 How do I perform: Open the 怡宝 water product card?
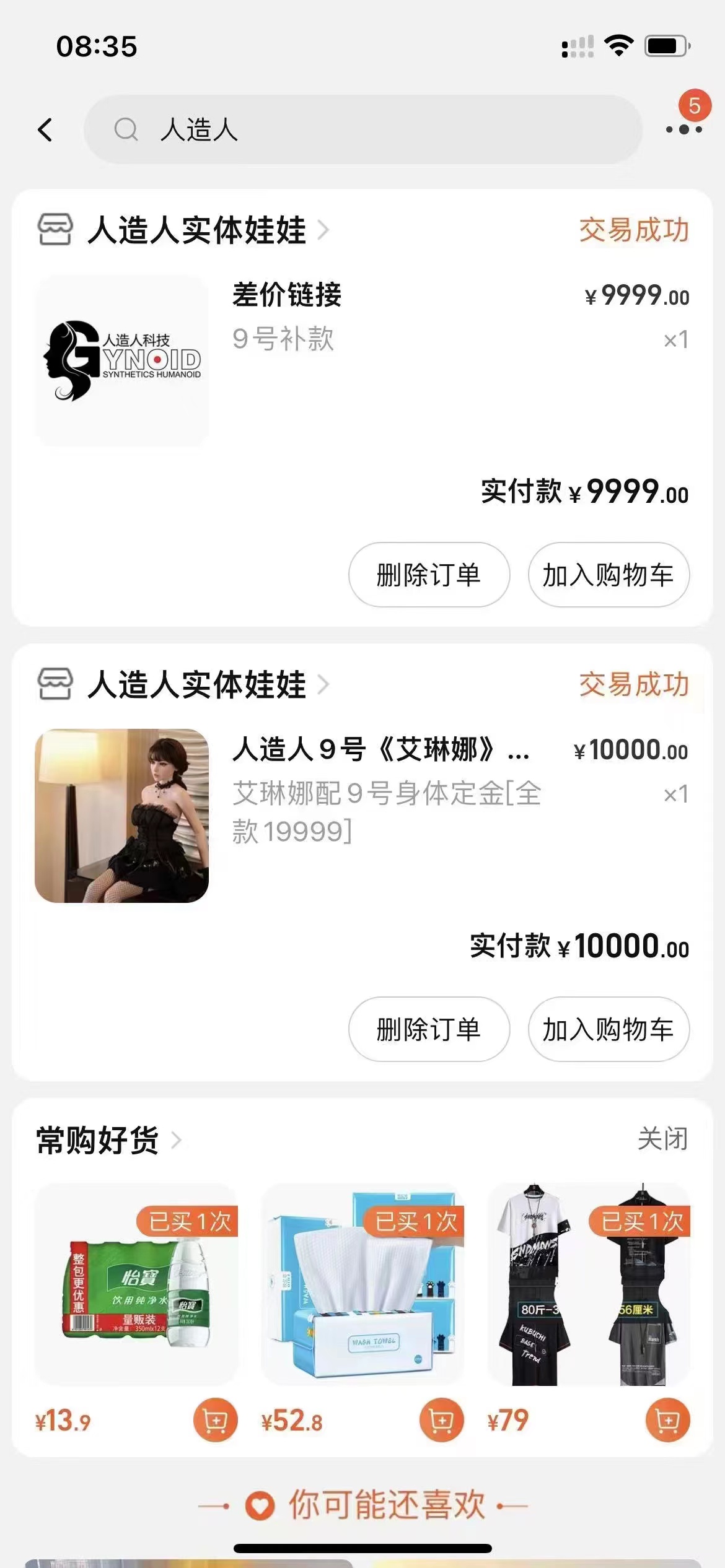click(x=136, y=1284)
